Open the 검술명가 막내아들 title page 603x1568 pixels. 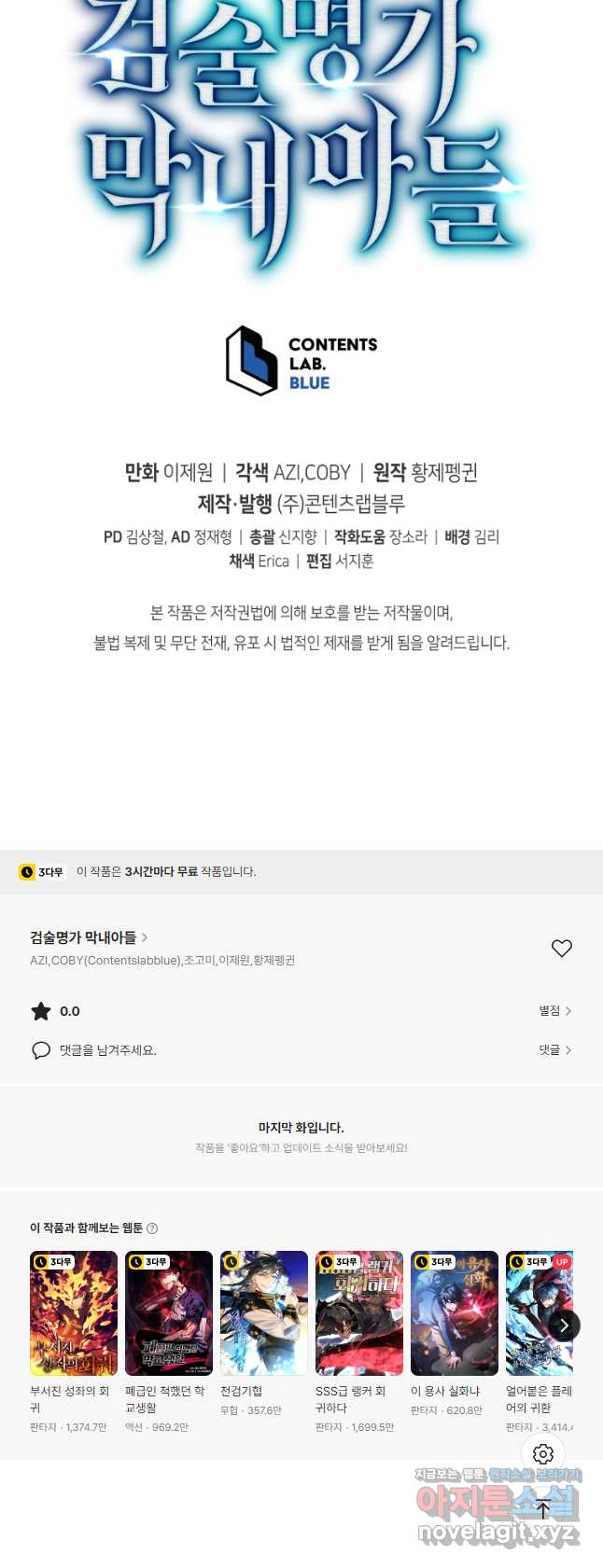coord(89,937)
